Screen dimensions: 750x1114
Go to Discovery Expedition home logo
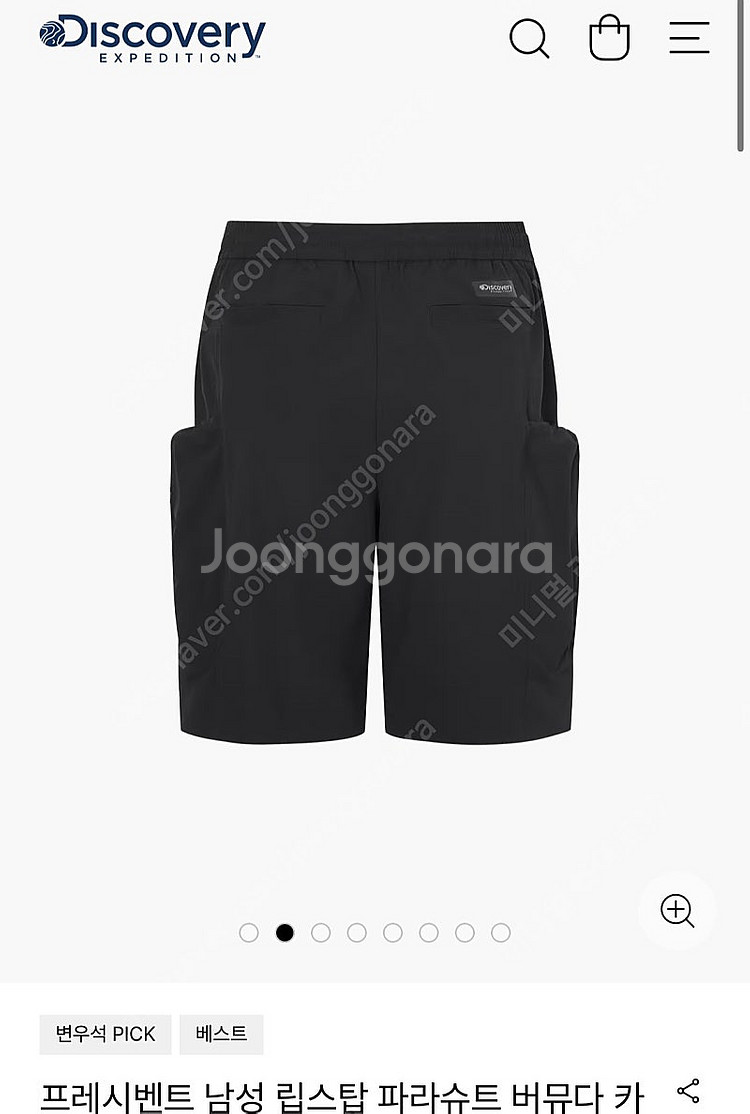tap(152, 38)
